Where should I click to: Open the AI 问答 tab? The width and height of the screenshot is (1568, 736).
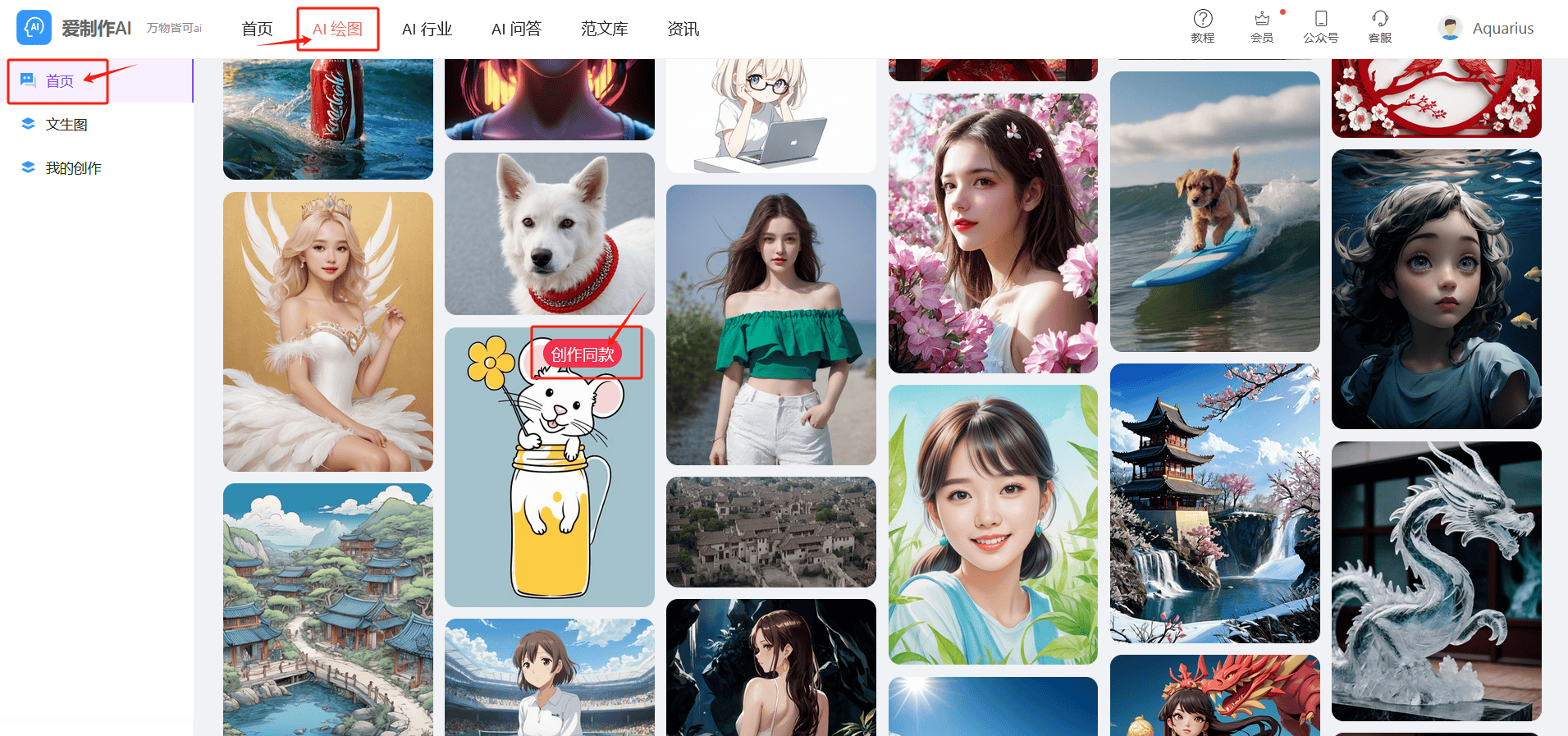click(x=516, y=30)
